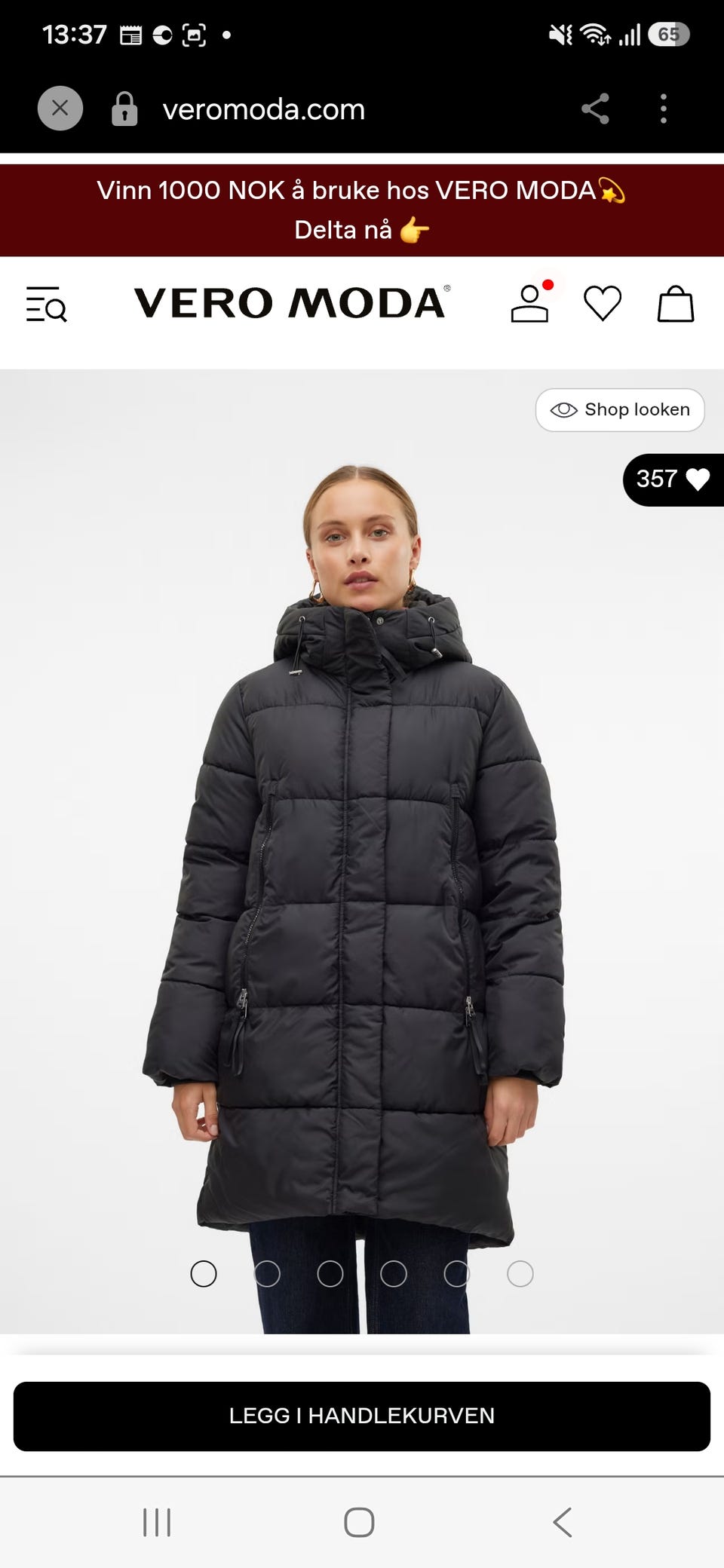Open the Vinn 1000 NOK promo banner
The width and height of the screenshot is (724, 1568).
click(362, 210)
